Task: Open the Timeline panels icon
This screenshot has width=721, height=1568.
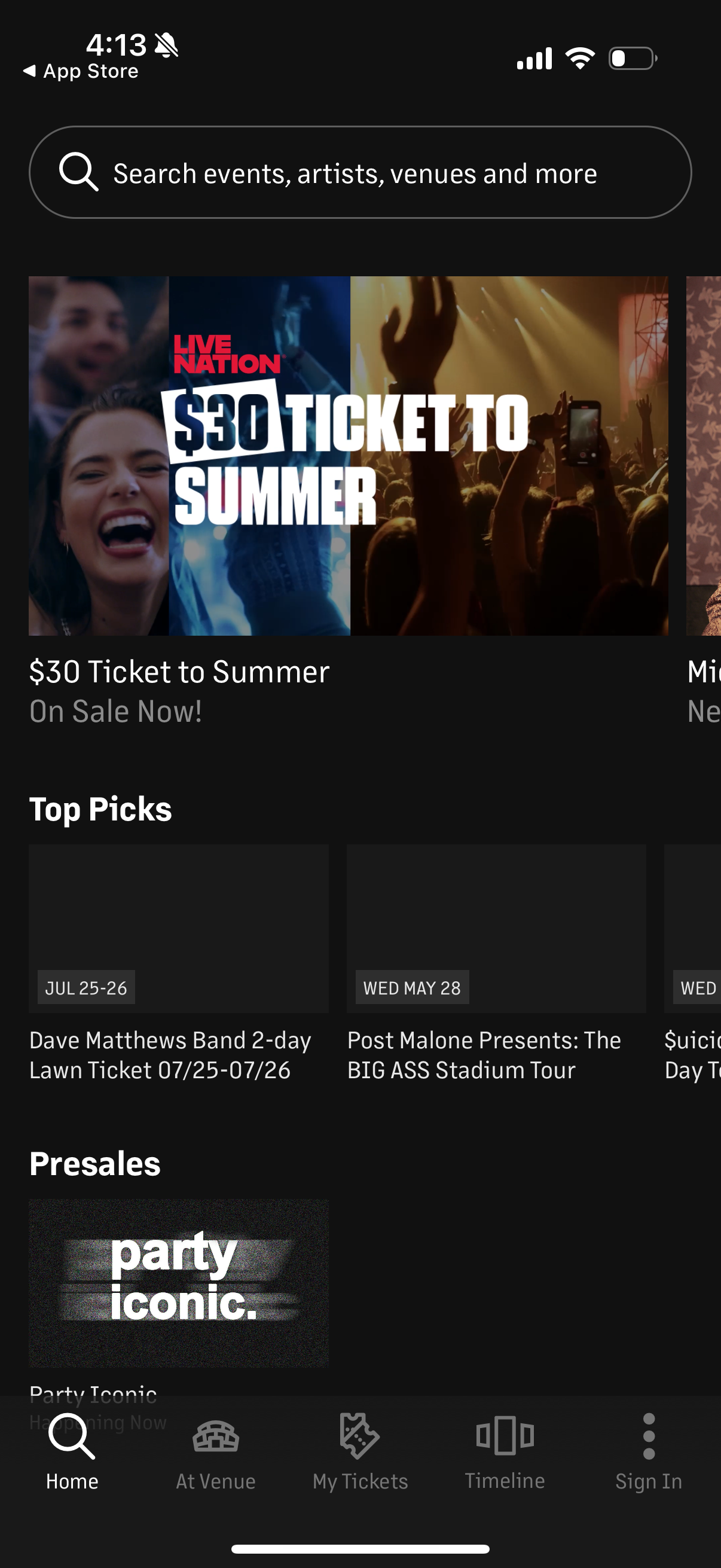Action: tap(505, 1436)
